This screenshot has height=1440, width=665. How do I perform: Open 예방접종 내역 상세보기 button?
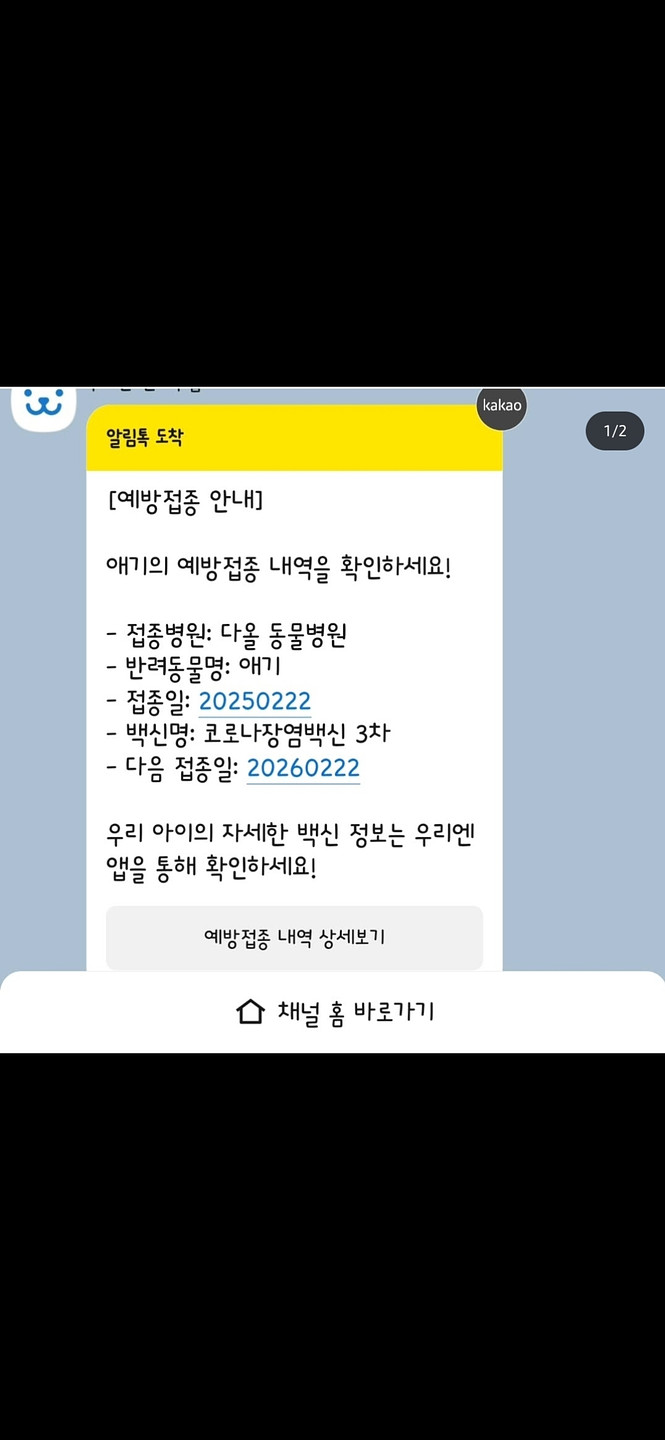pyautogui.click(x=294, y=937)
